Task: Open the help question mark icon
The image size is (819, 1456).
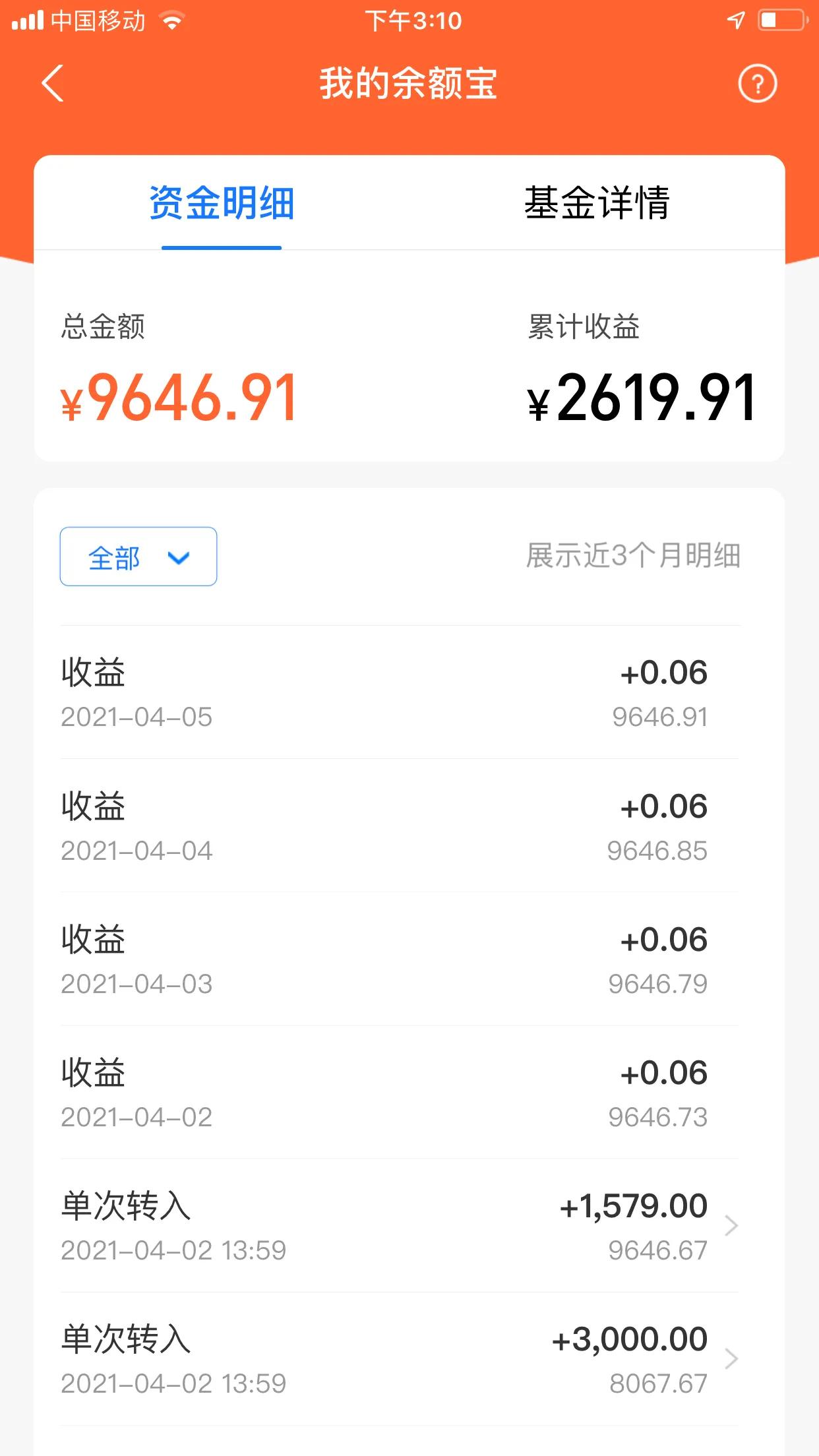Action: 757,84
